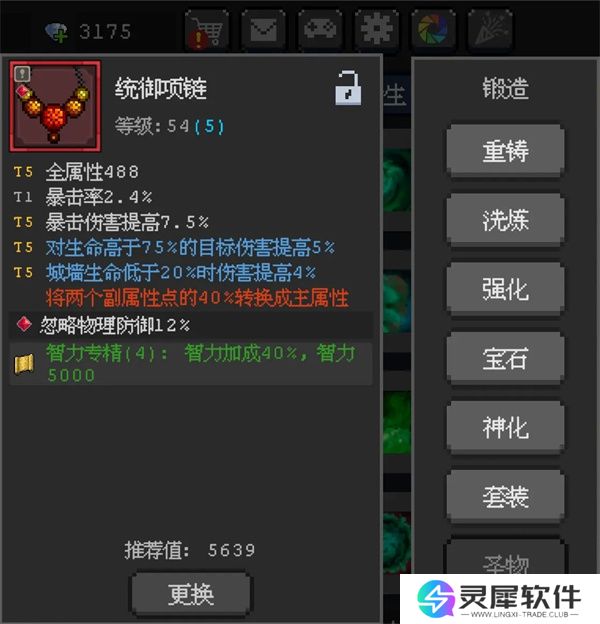Tap the diamond currency plus icon
600x624 pixels.
pyautogui.click(x=56, y=32)
